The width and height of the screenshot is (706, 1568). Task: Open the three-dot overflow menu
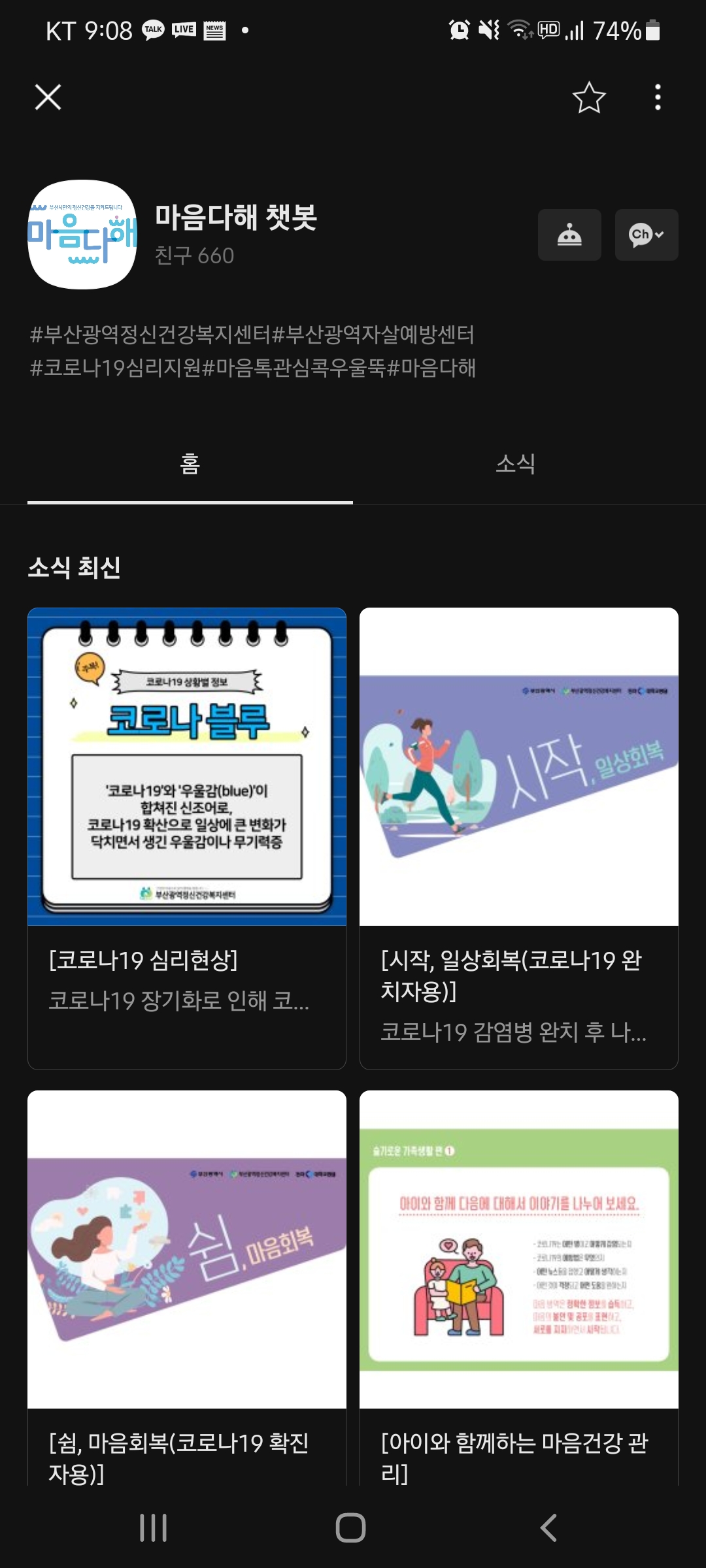[658, 97]
